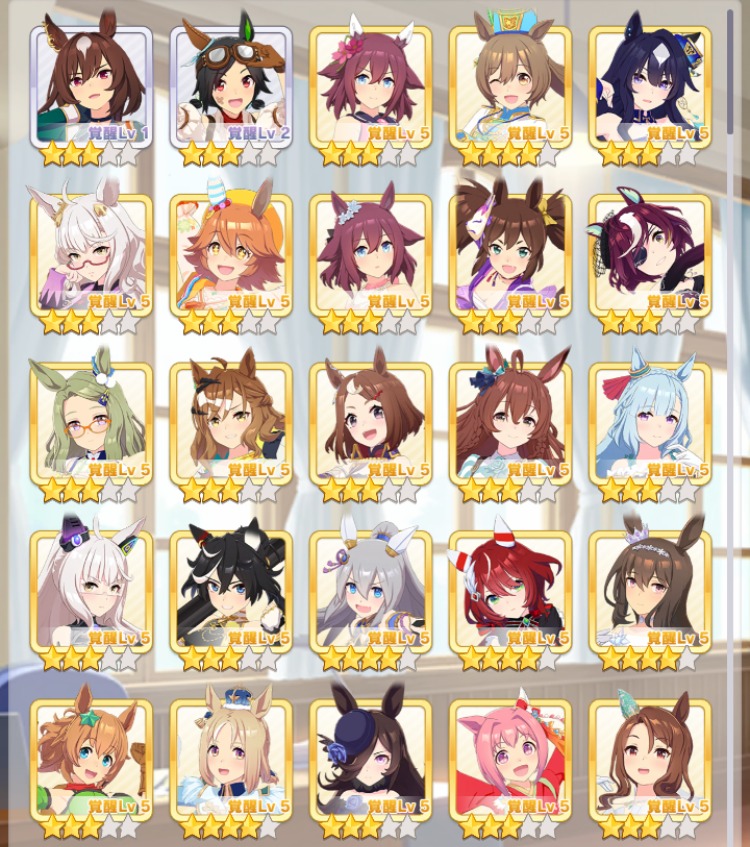Select the silver-haired character with blue eyes

(x=371, y=594)
